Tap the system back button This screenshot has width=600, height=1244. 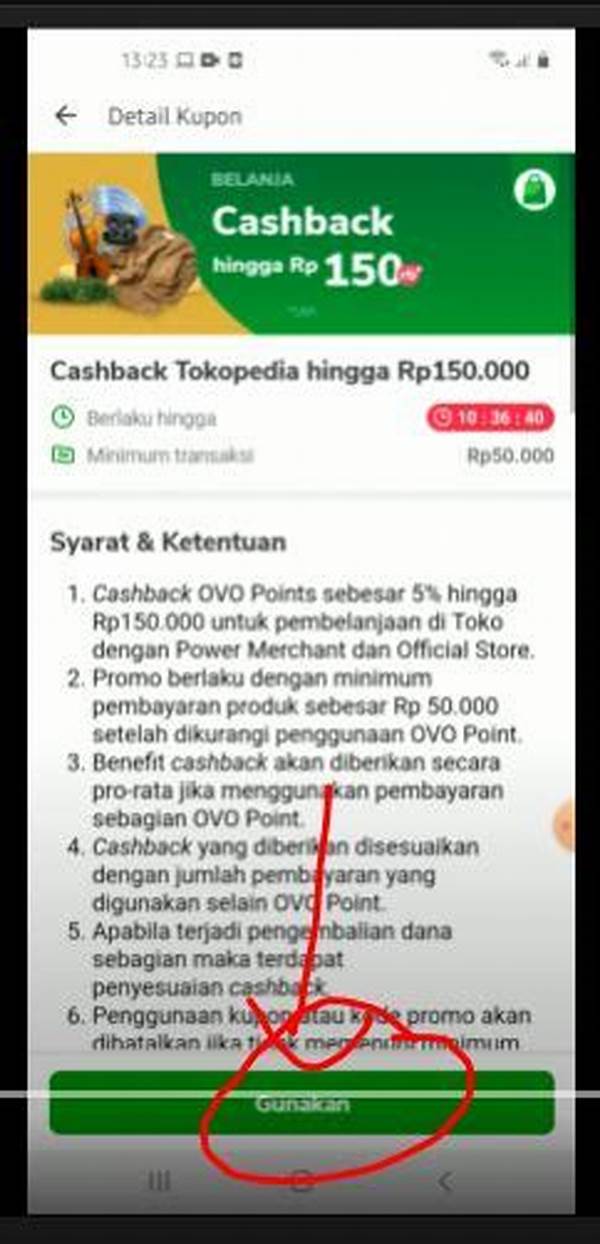click(x=445, y=1182)
